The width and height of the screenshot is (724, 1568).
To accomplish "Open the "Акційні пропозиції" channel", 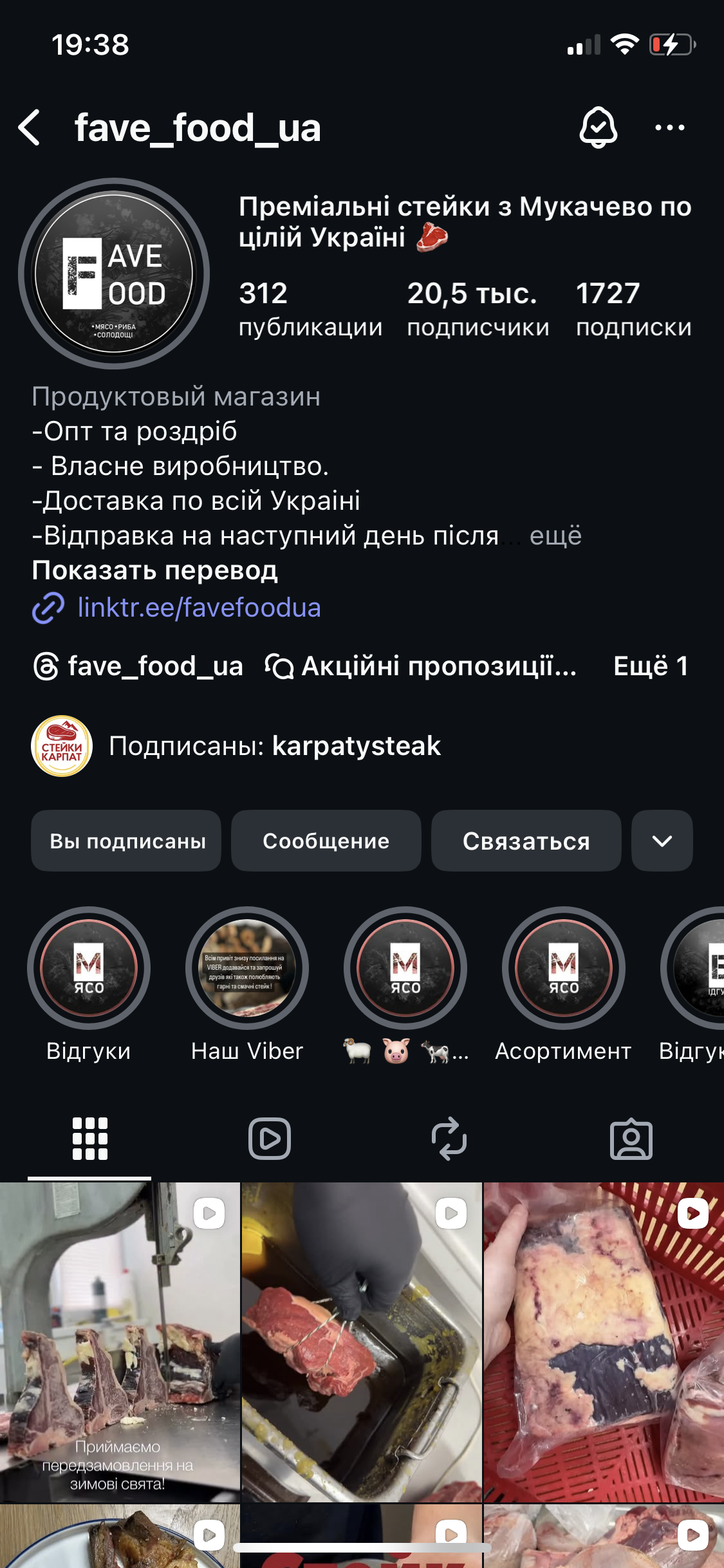I will pos(422,666).
